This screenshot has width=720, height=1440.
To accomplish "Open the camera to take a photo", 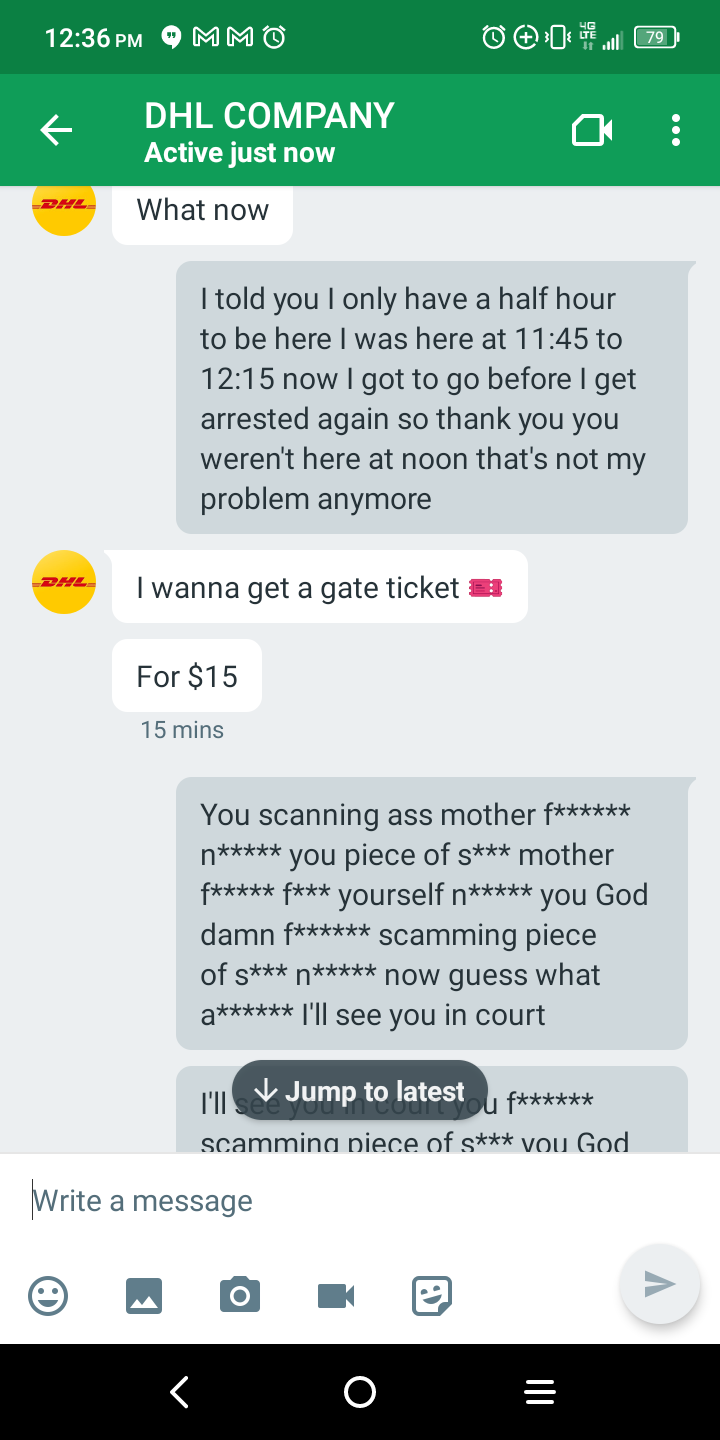I will pyautogui.click(x=240, y=1295).
